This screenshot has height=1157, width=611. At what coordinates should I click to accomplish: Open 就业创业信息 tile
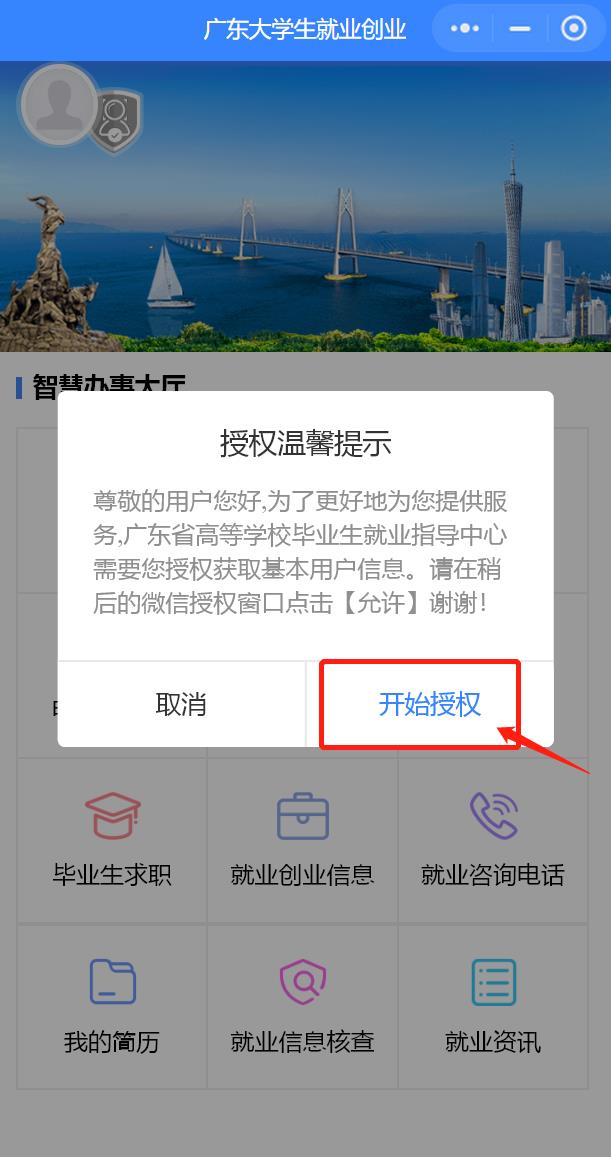302,840
